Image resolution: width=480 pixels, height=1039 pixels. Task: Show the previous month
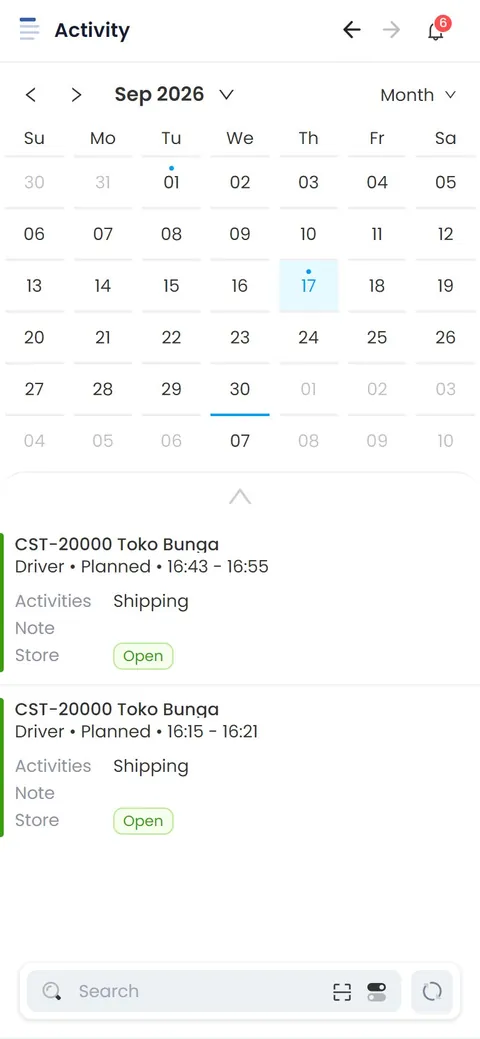point(30,95)
